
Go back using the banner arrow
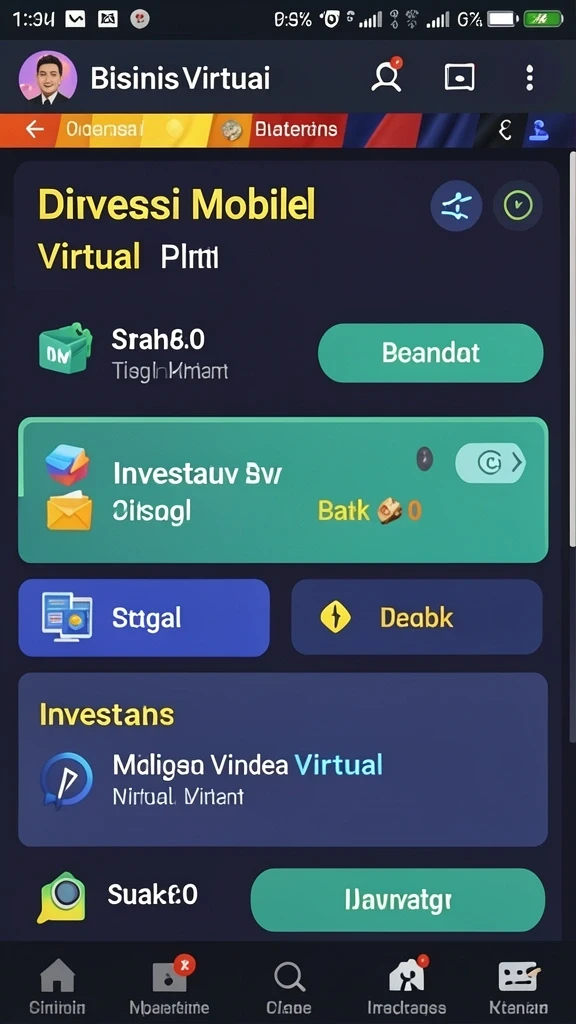pyautogui.click(x=34, y=129)
